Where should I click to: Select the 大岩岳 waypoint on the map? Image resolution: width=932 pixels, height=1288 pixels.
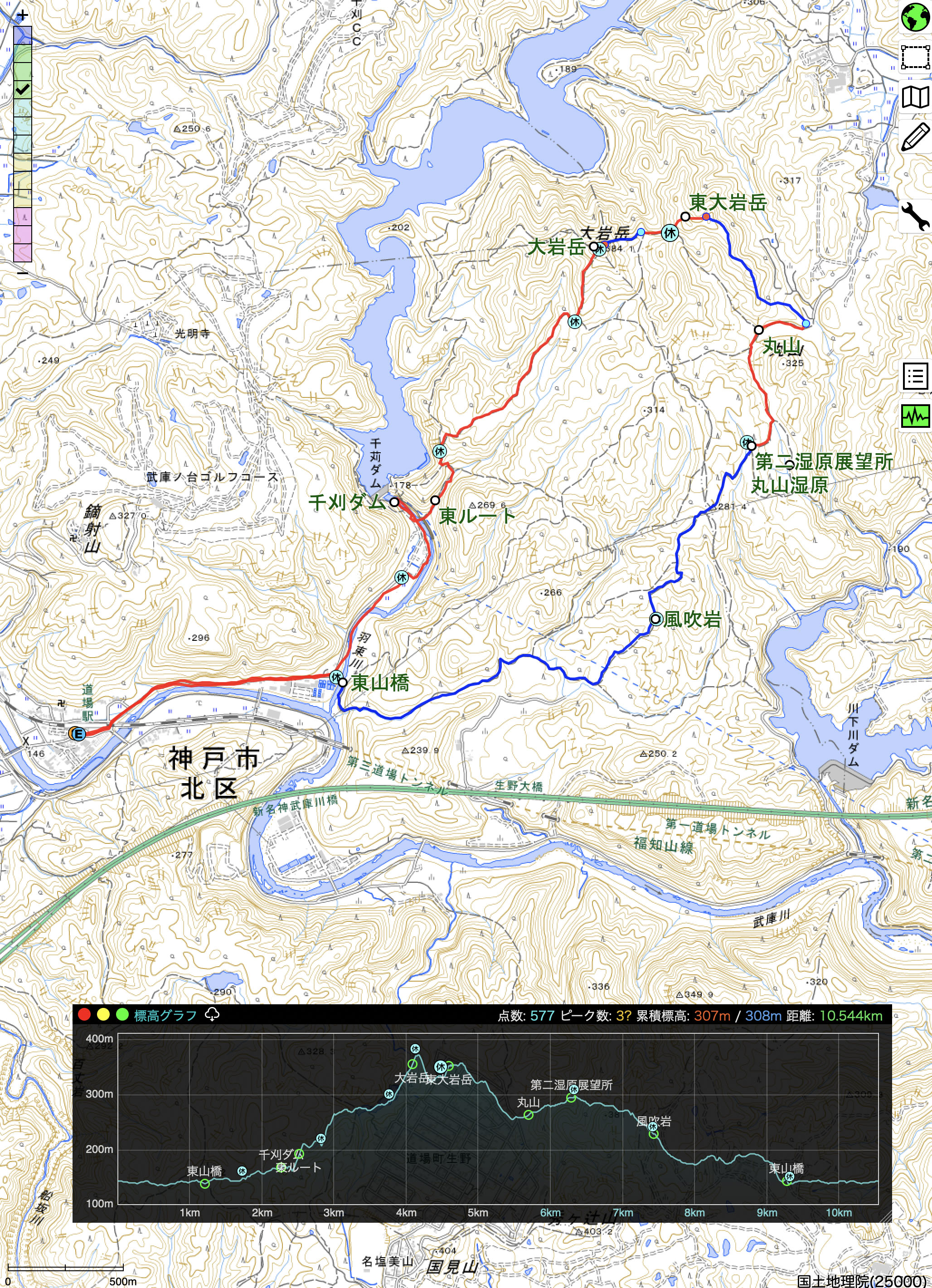click(x=593, y=247)
